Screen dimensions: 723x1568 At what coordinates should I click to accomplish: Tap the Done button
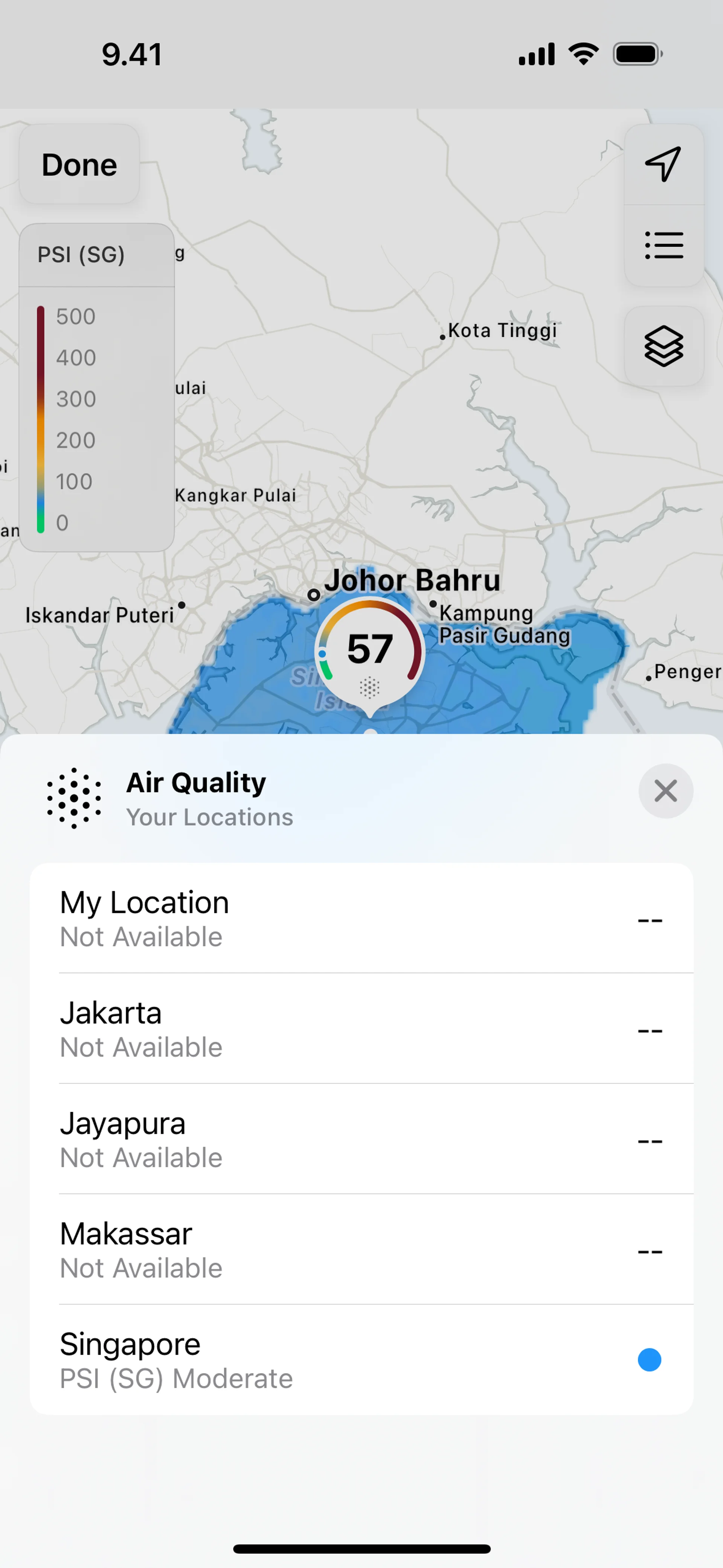point(79,164)
